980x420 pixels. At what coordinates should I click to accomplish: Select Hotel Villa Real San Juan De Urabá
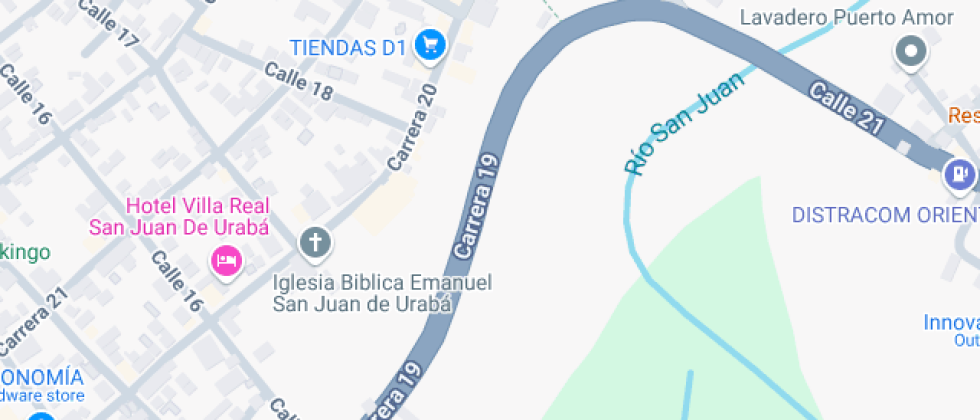[x=226, y=262]
